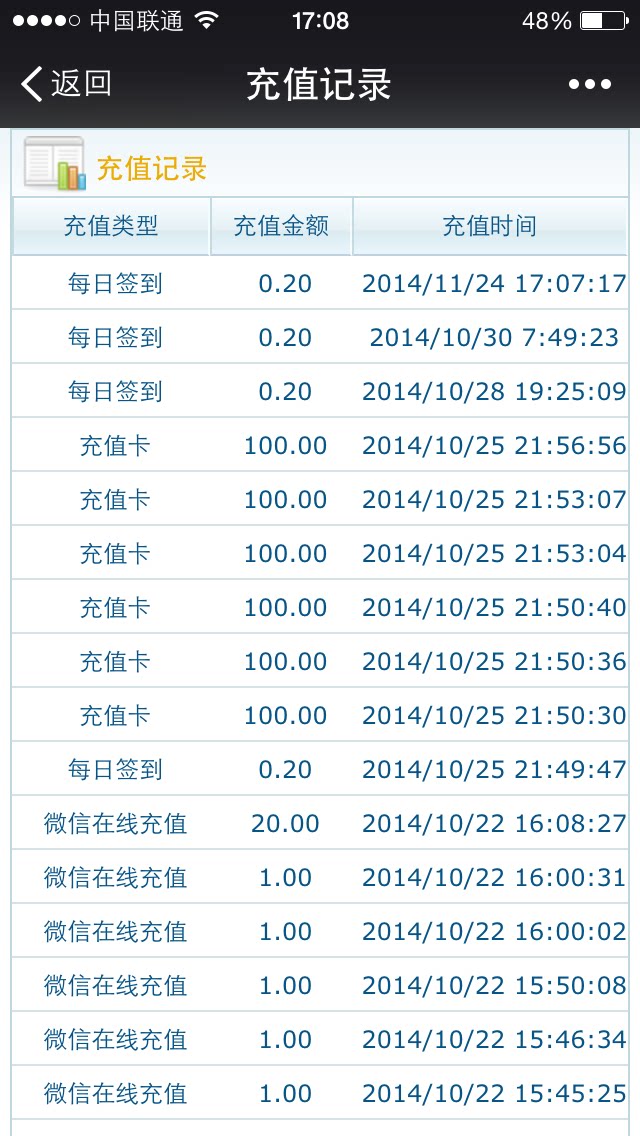Open the three-dot more options menu
Image resolution: width=640 pixels, height=1136 pixels.
[589, 85]
